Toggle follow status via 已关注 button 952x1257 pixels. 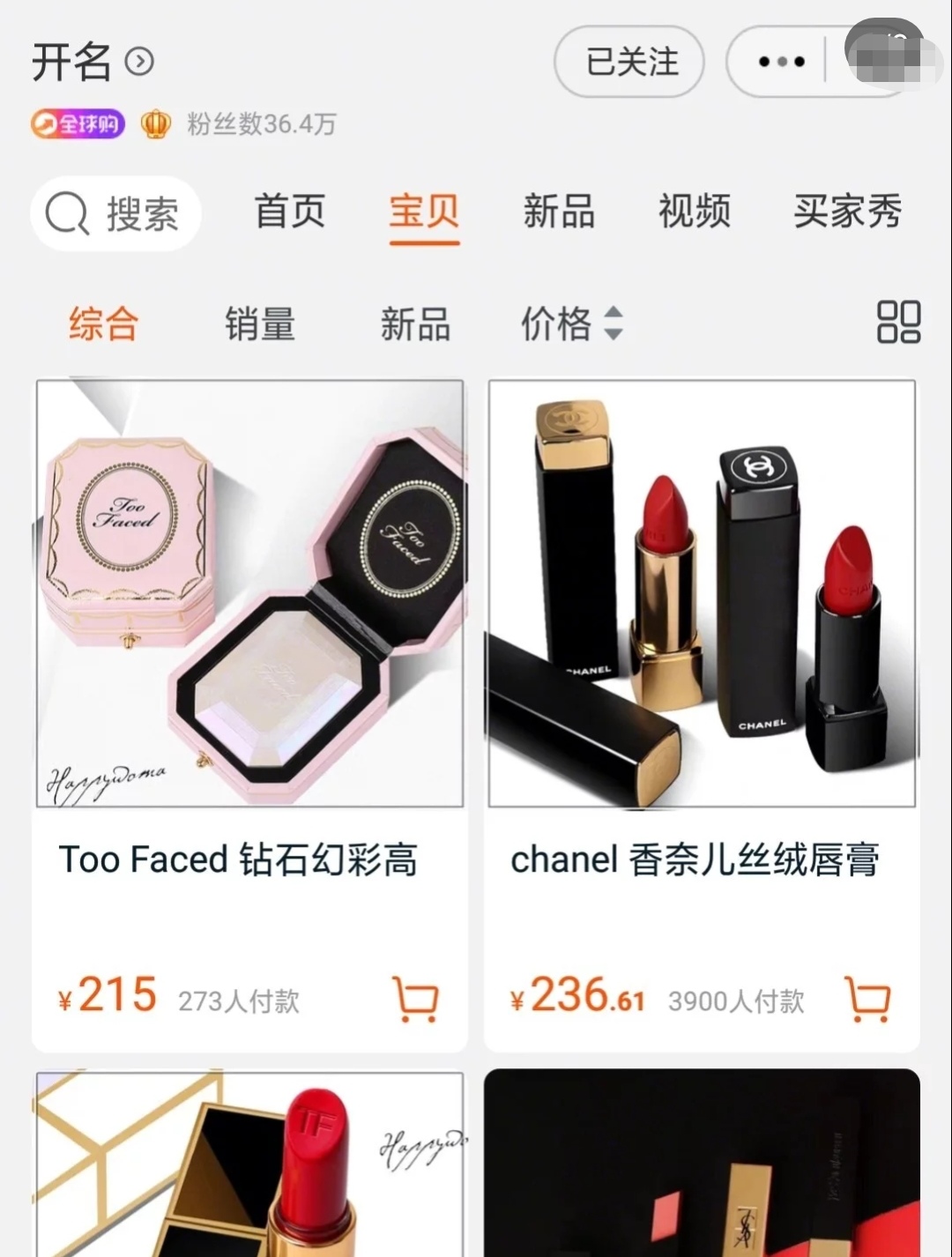(628, 62)
